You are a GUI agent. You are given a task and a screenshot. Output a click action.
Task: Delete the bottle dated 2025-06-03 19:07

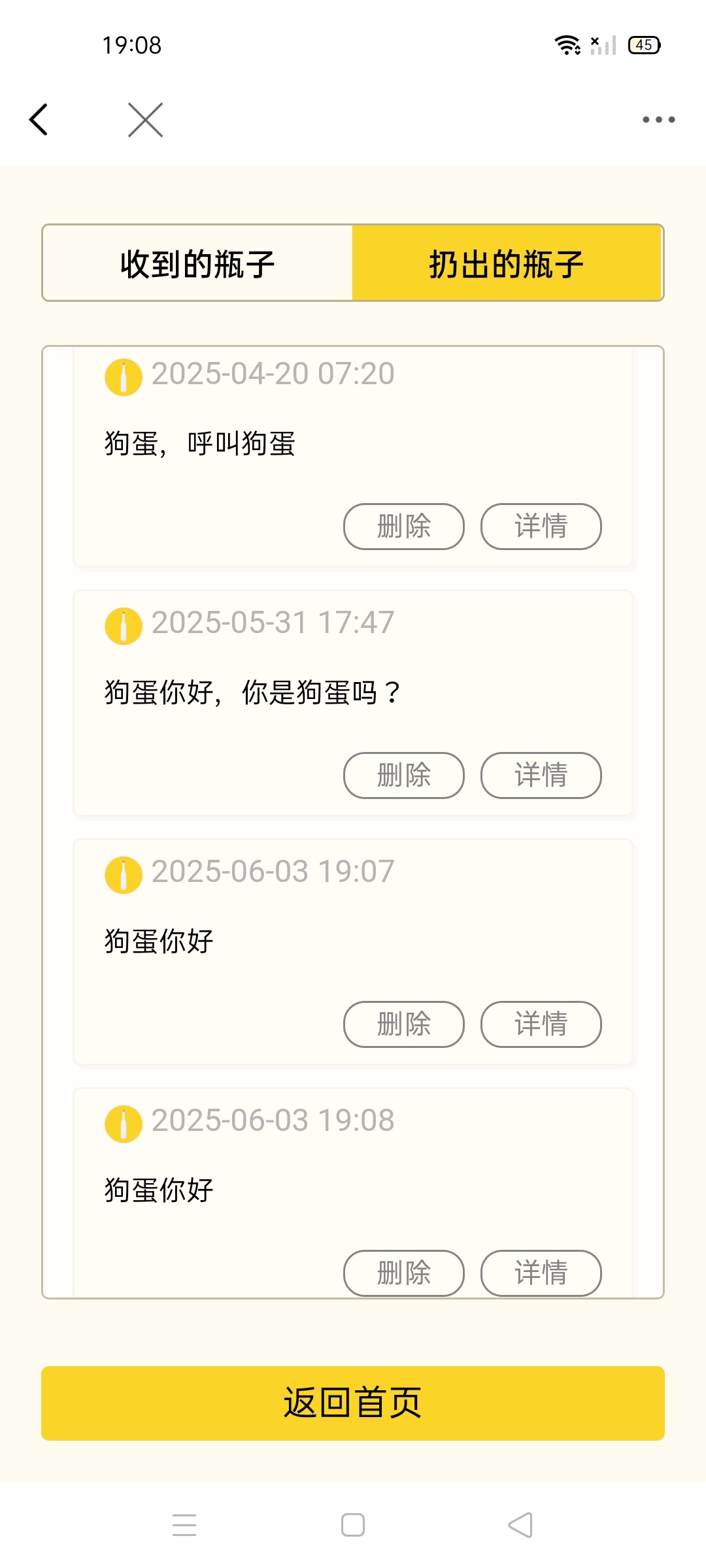(404, 1024)
